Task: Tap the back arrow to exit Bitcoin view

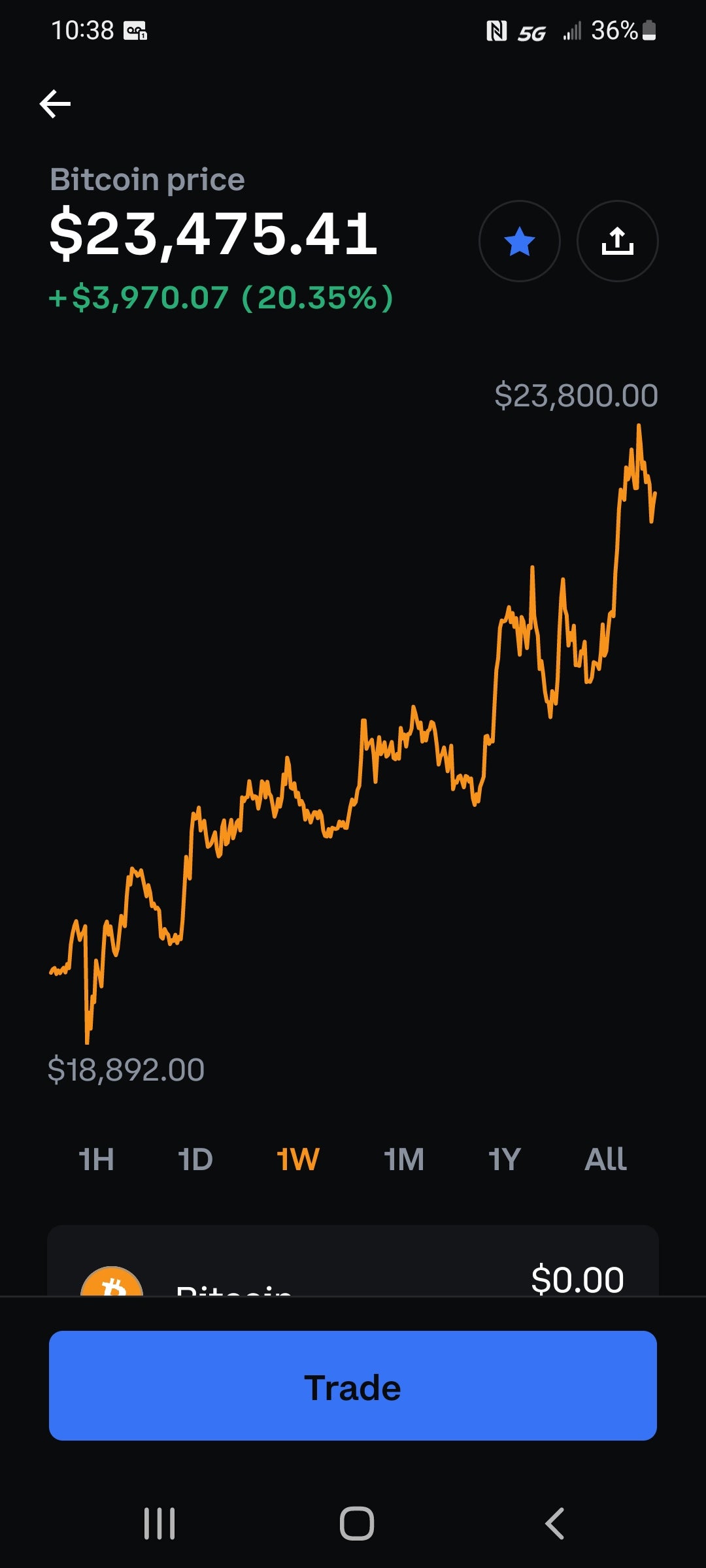Action: (56, 103)
